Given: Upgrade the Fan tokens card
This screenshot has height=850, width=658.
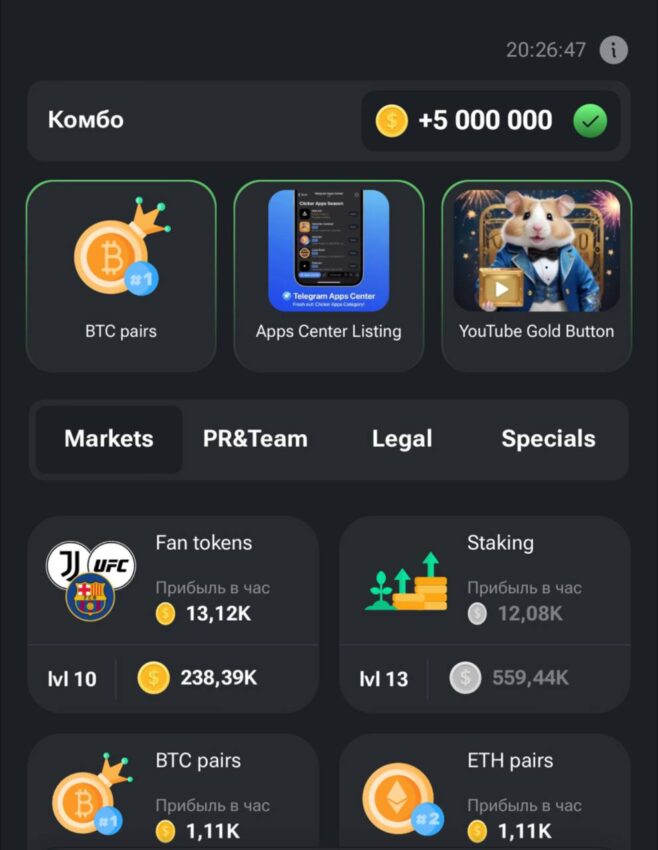Looking at the screenshot, I should click(x=172, y=614).
